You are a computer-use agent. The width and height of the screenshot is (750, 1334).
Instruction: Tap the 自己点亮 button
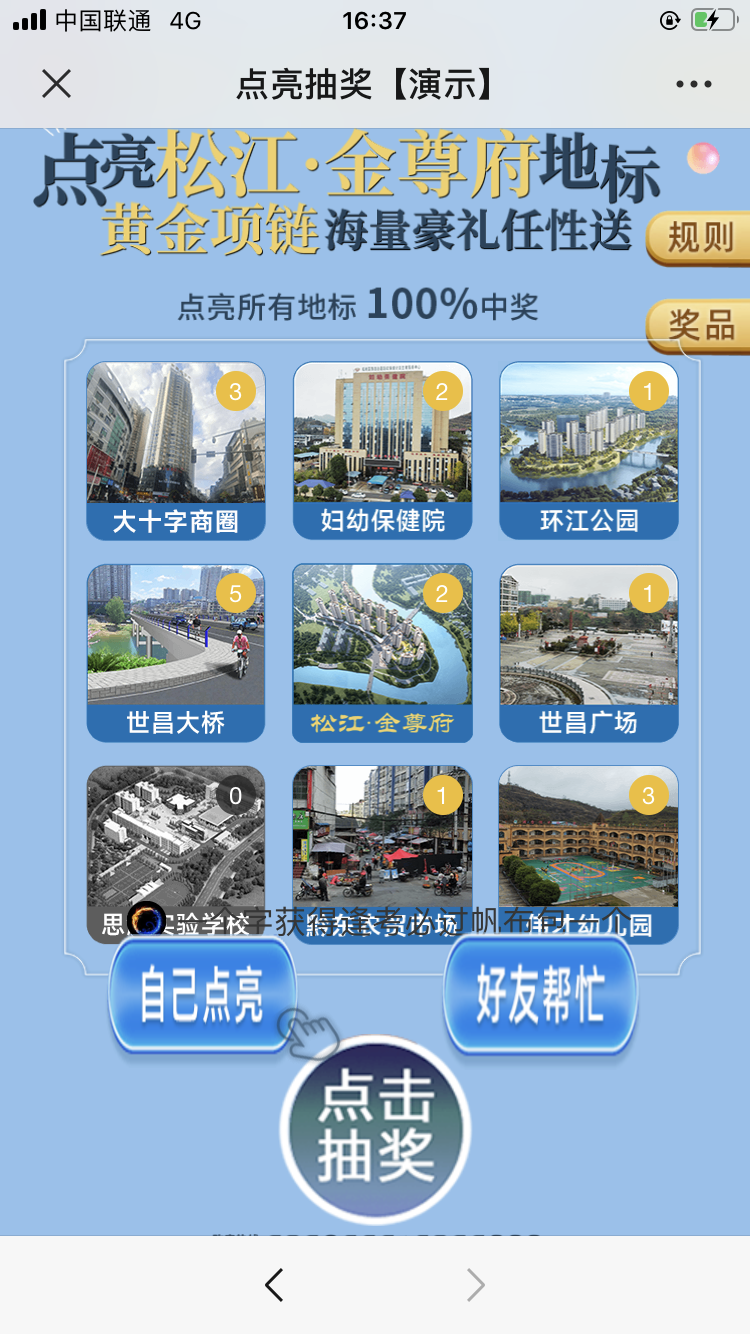point(203,994)
